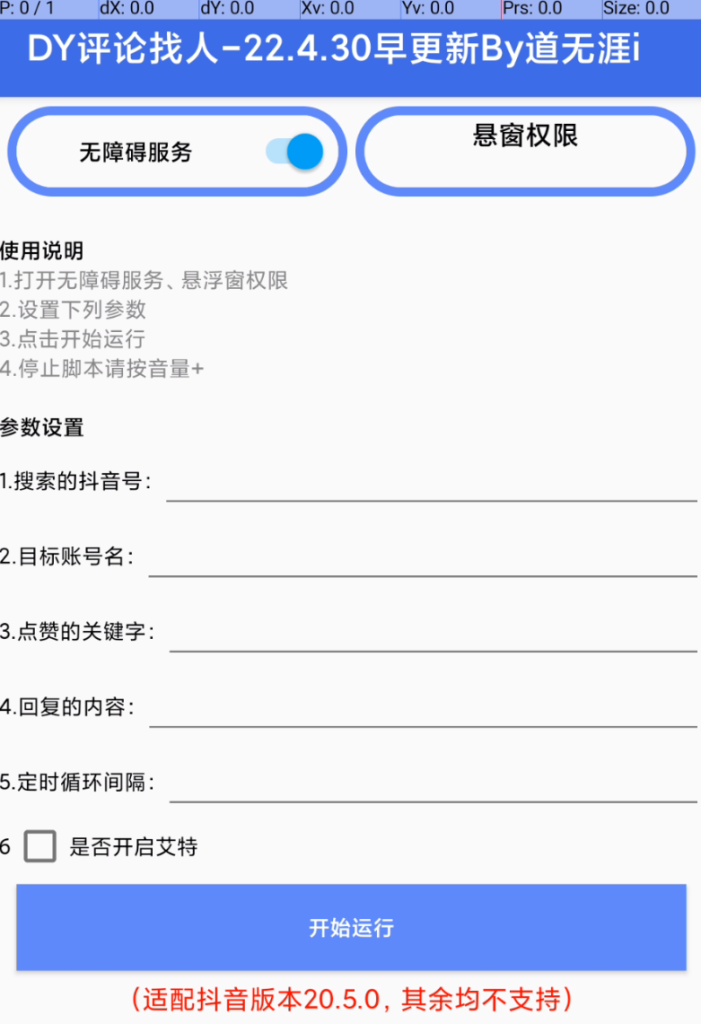Tap the 开始运行 button

(351, 927)
